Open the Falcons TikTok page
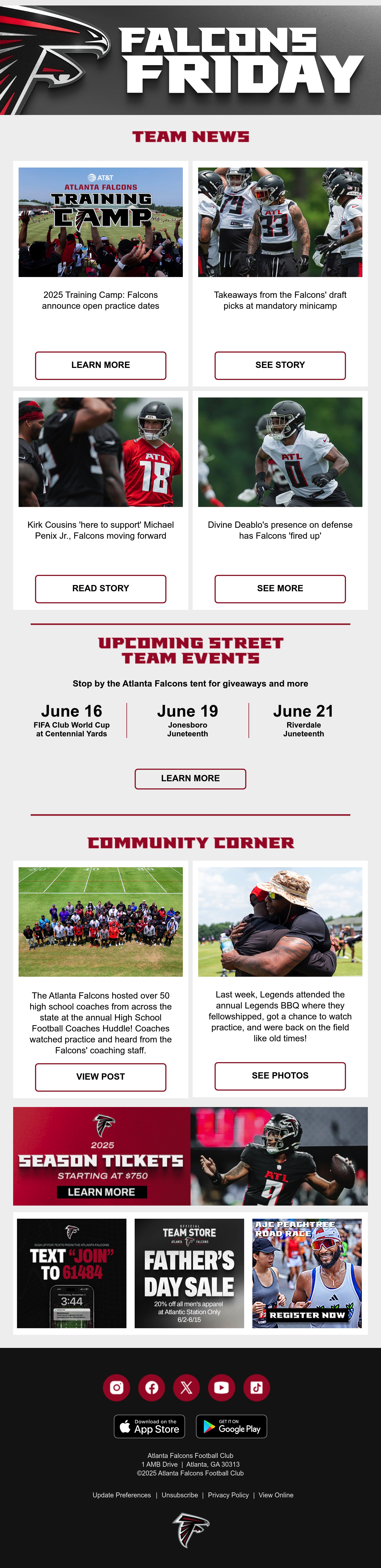Screen dimensions: 381x1568 pyautogui.click(x=256, y=1387)
